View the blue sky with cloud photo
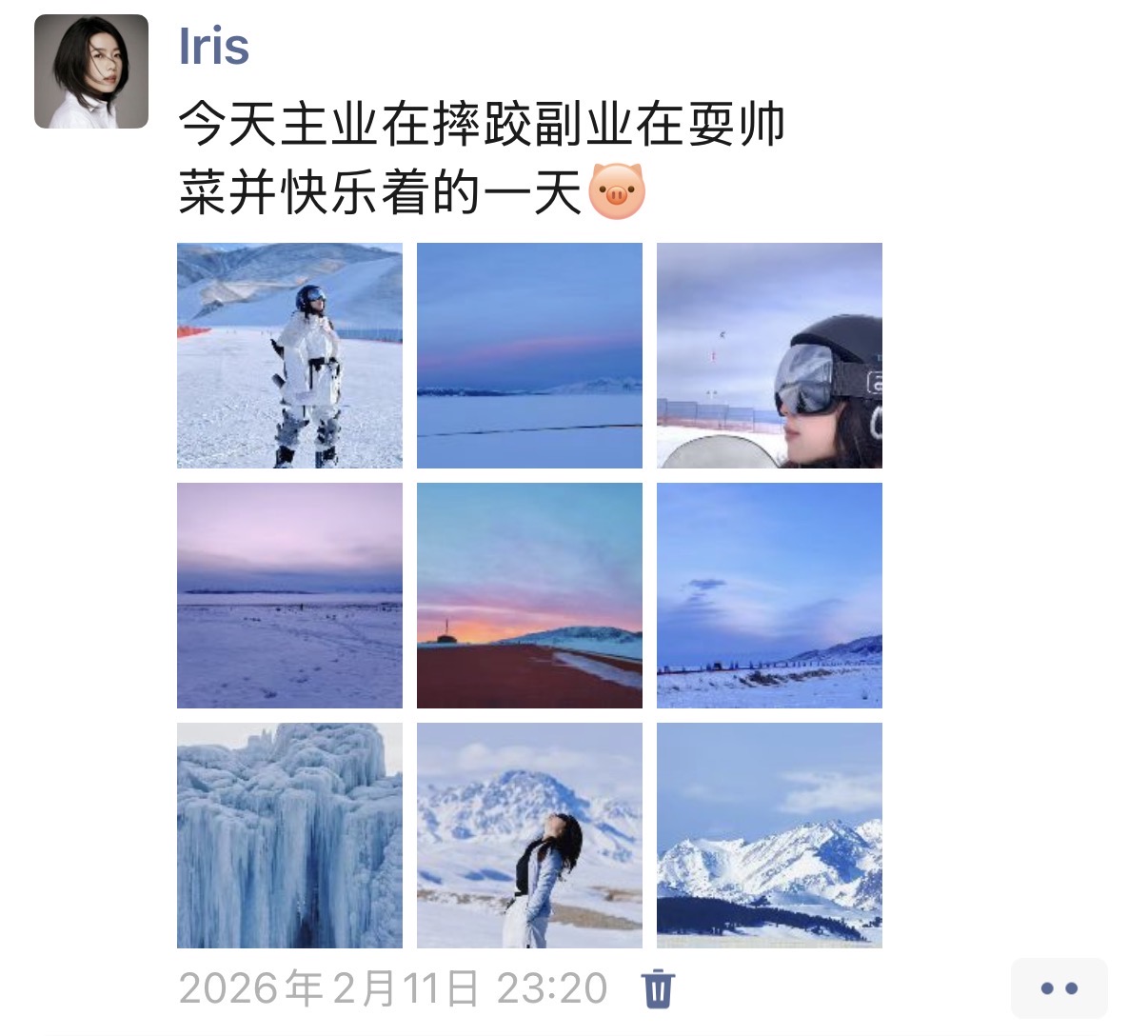Image resolution: width=1148 pixels, height=1036 pixels. point(769,595)
